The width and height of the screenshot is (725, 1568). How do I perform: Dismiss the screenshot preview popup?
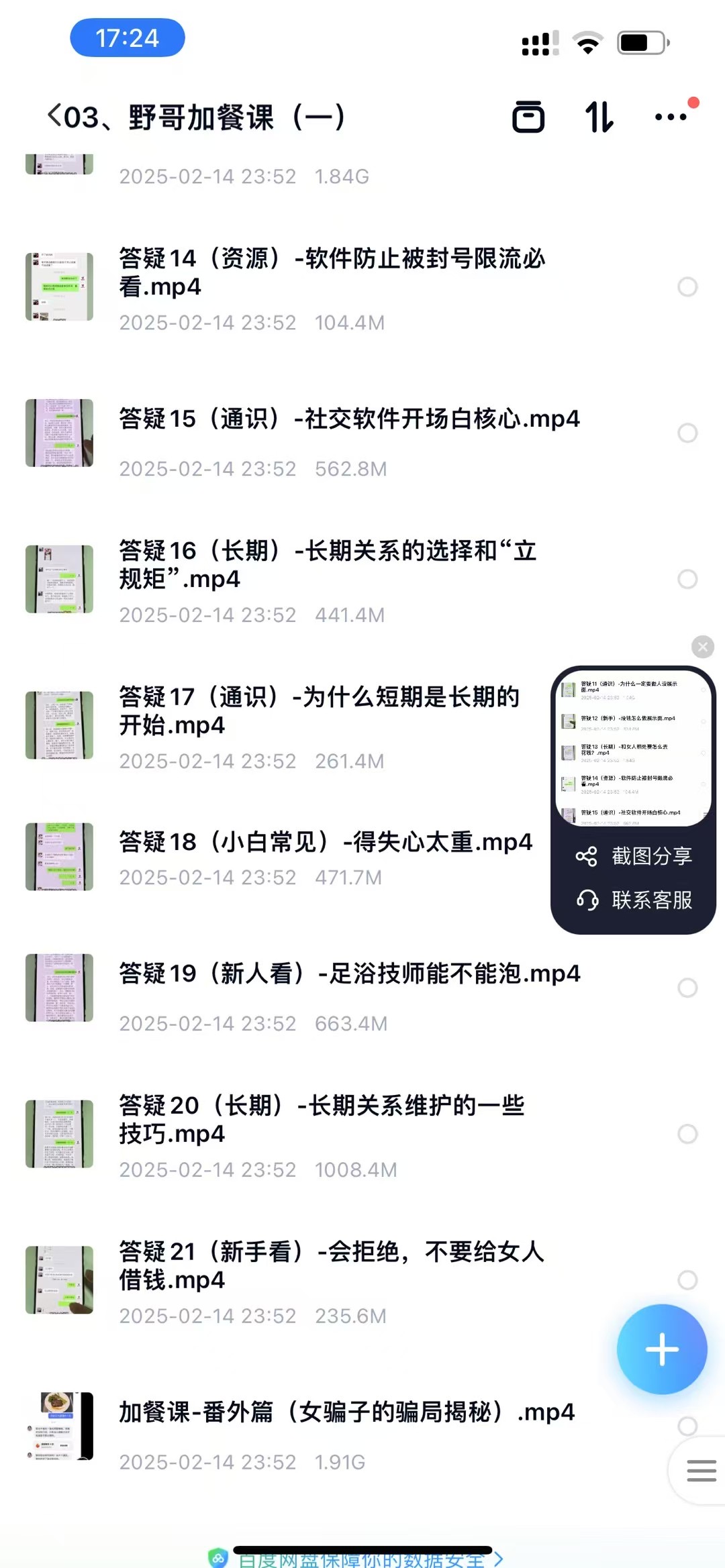click(x=703, y=647)
